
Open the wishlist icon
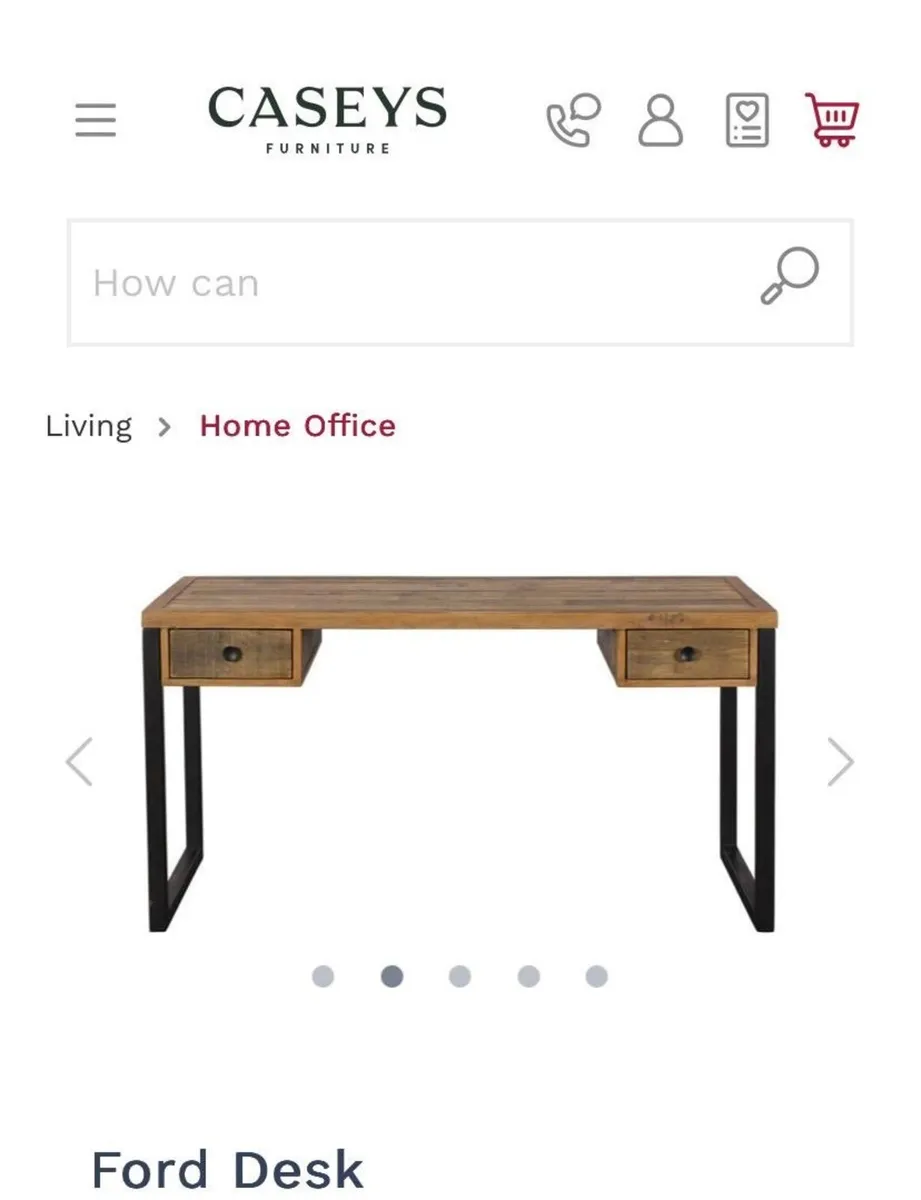(x=743, y=119)
